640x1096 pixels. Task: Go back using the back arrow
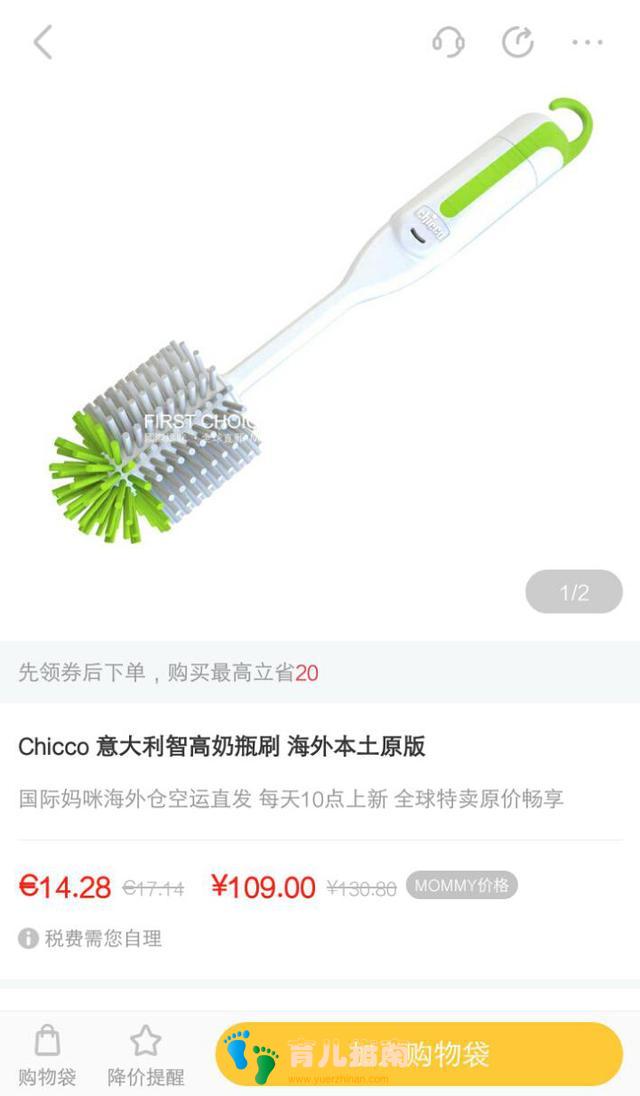(x=42, y=42)
